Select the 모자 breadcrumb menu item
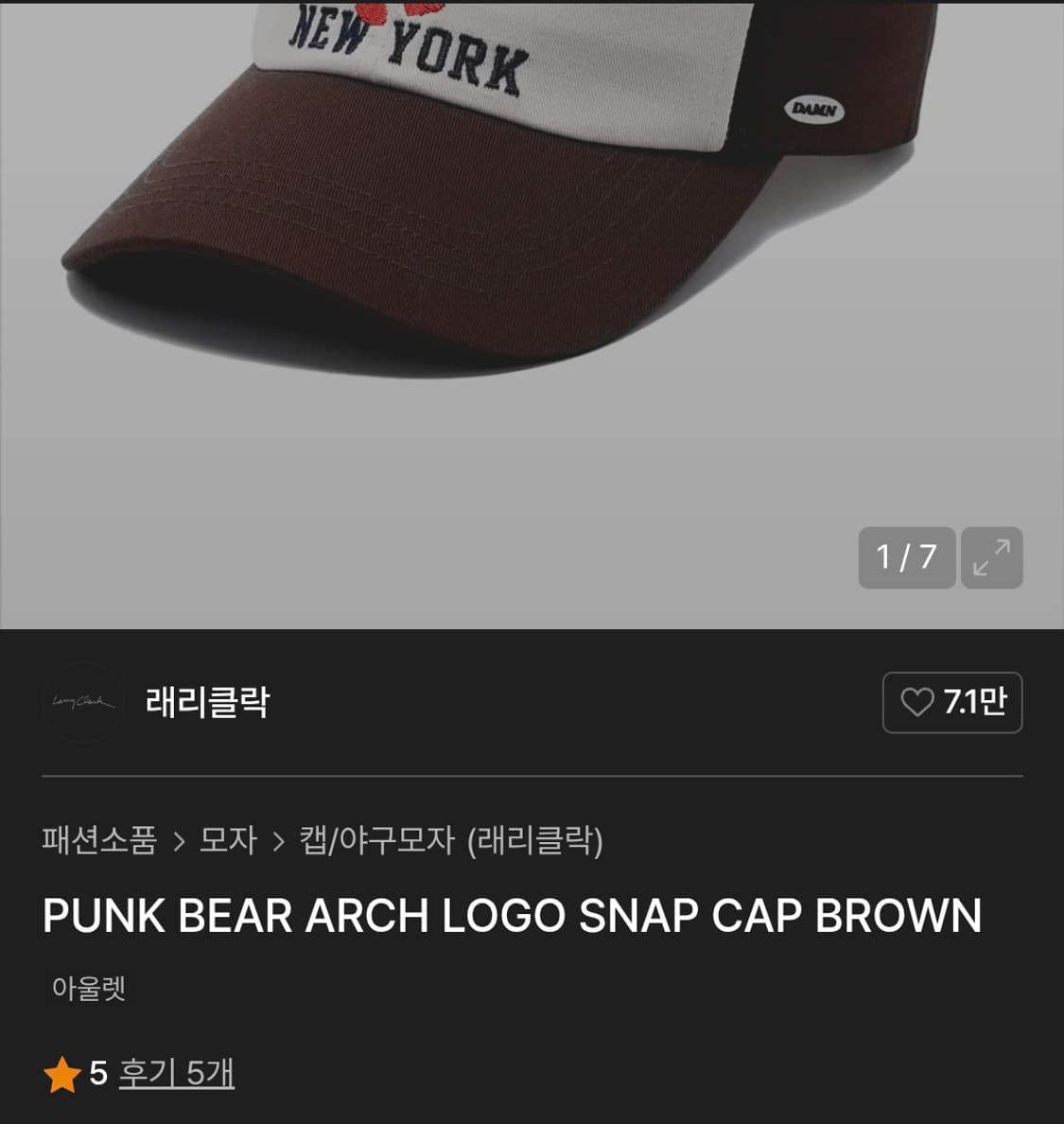Image resolution: width=1064 pixels, height=1124 pixels. tap(228, 840)
